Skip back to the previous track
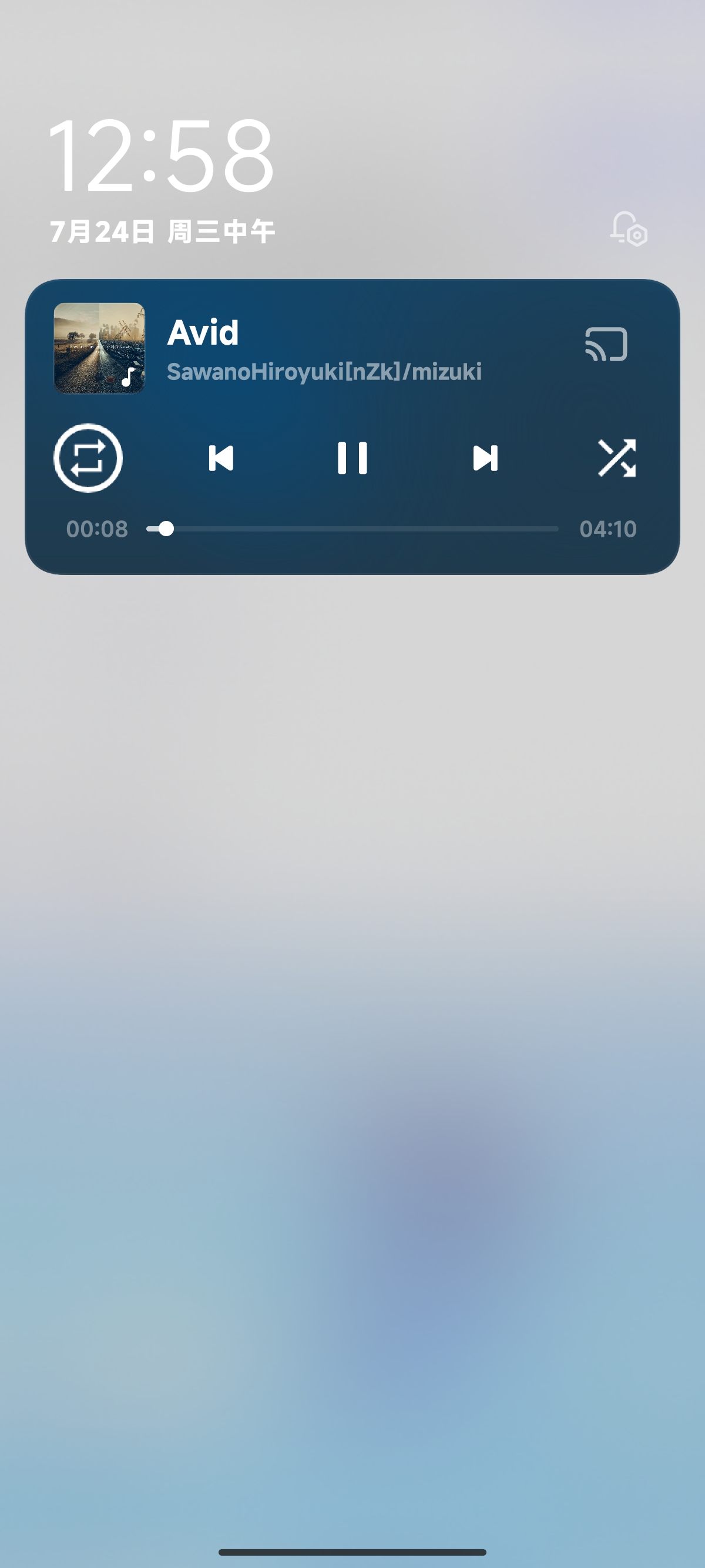 click(x=220, y=458)
